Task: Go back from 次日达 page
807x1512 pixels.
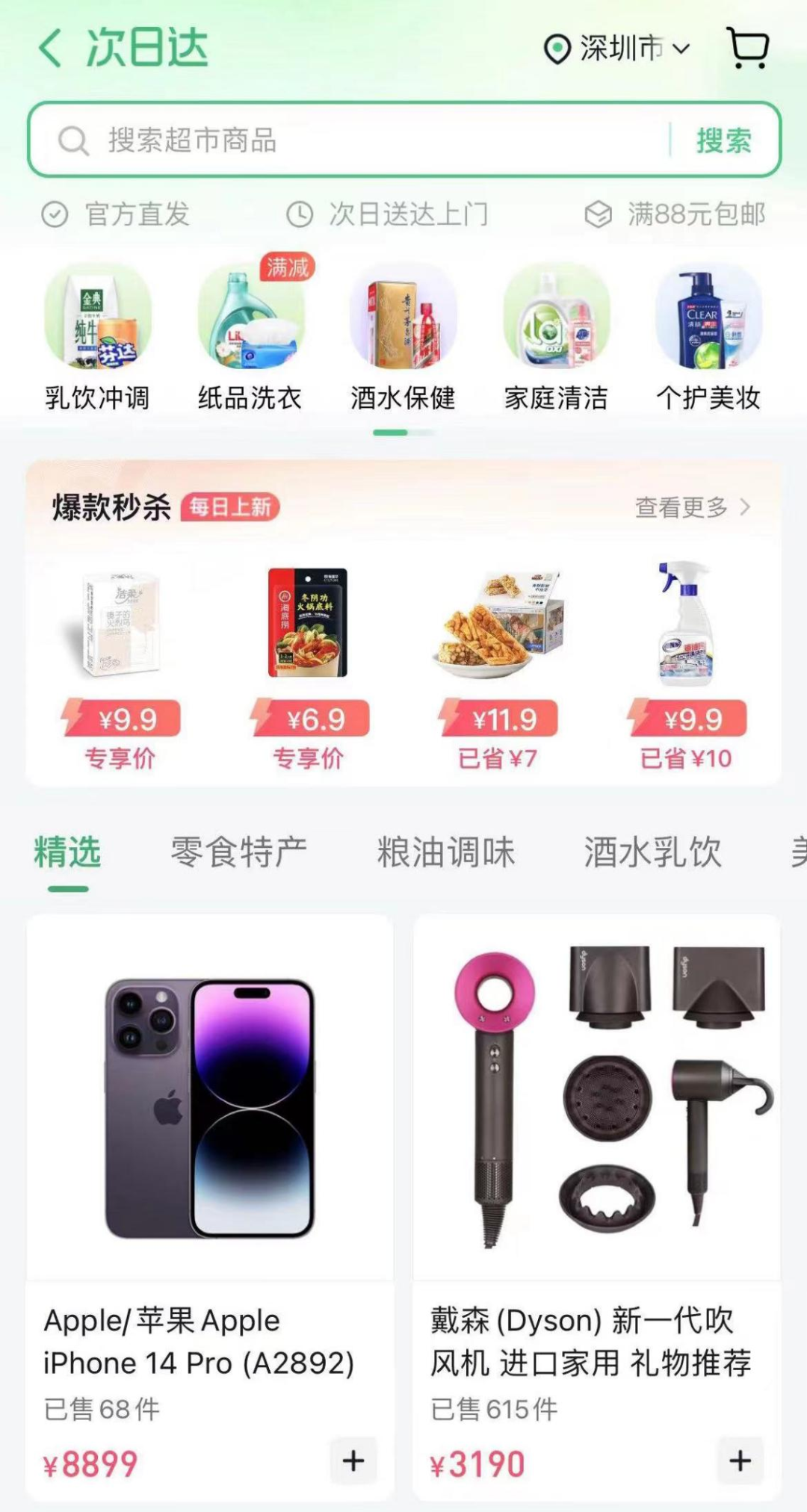Action: click(51, 49)
